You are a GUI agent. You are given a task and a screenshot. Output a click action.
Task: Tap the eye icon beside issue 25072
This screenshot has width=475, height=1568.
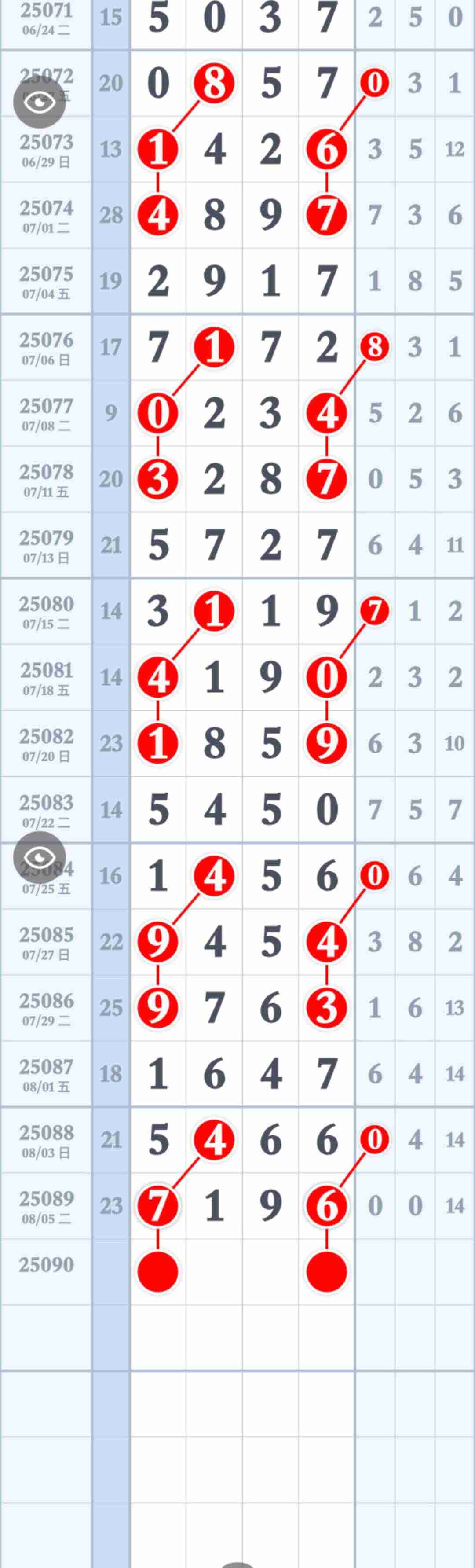(x=39, y=102)
